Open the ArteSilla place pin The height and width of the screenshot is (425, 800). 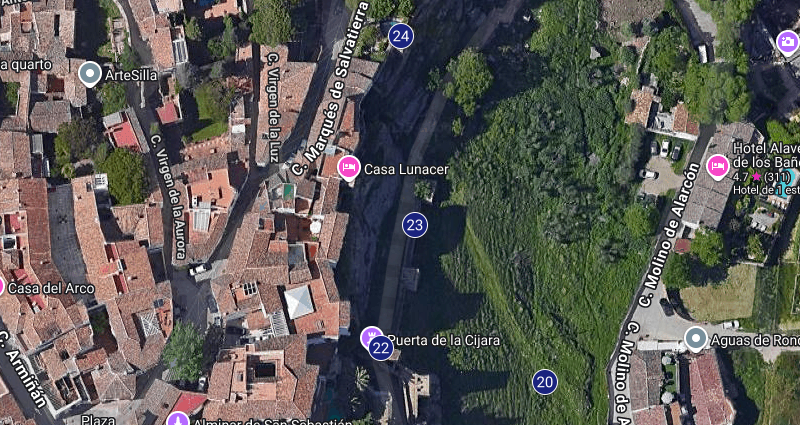click(x=90, y=73)
